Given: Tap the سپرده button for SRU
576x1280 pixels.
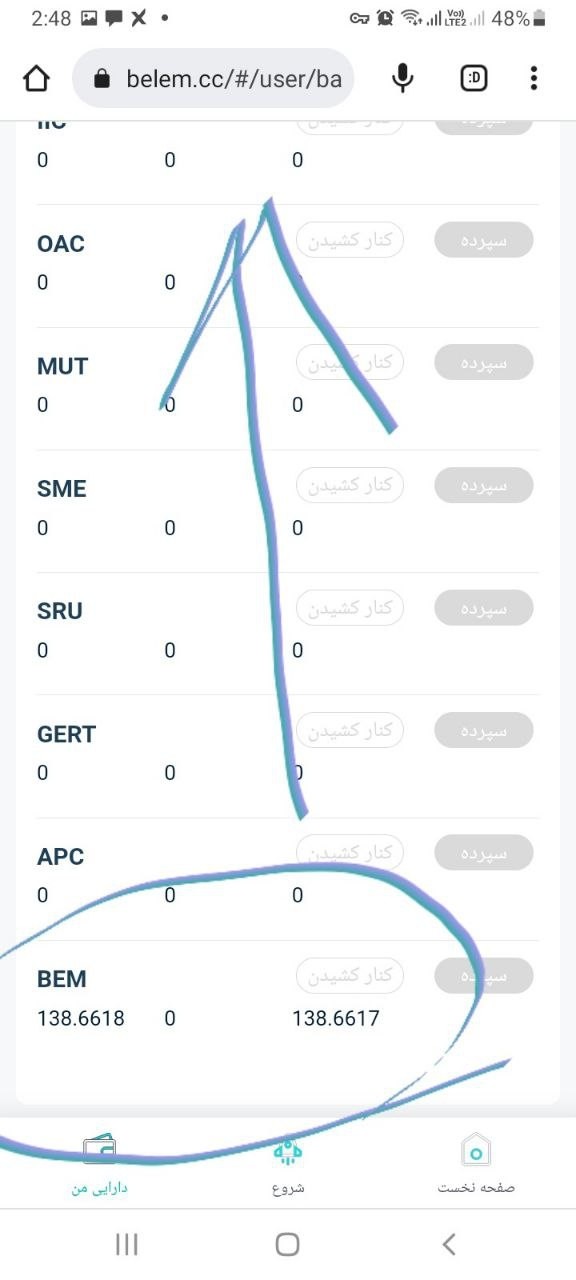Looking at the screenshot, I should pyautogui.click(x=484, y=608).
